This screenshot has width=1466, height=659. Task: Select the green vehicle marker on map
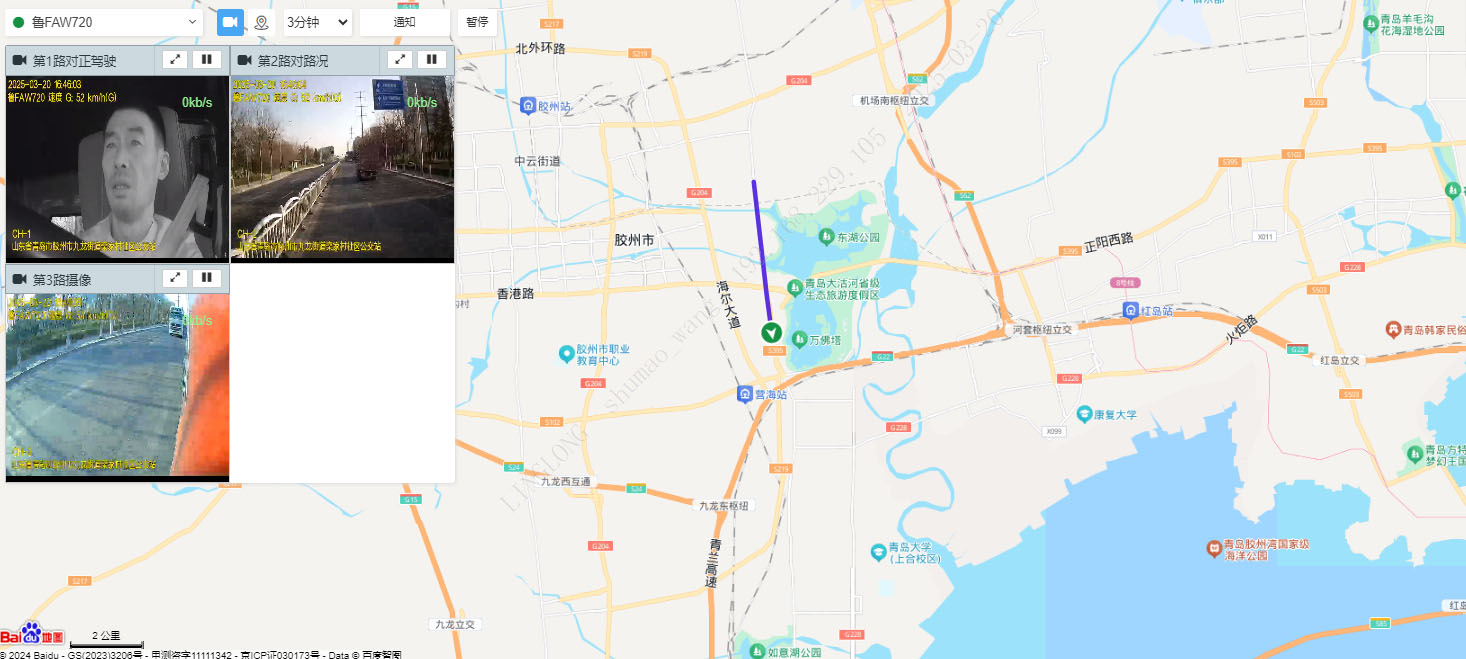pos(770,331)
